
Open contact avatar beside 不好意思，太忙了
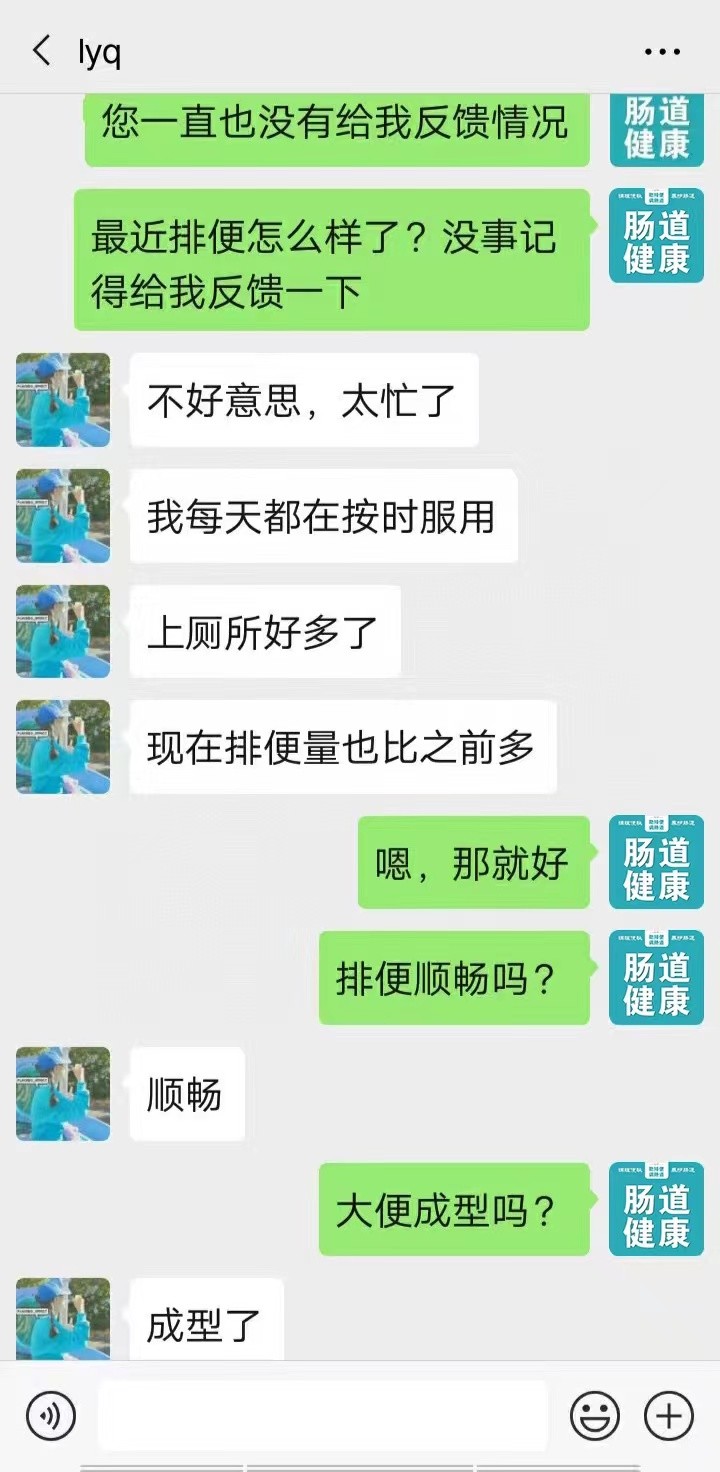[63, 400]
